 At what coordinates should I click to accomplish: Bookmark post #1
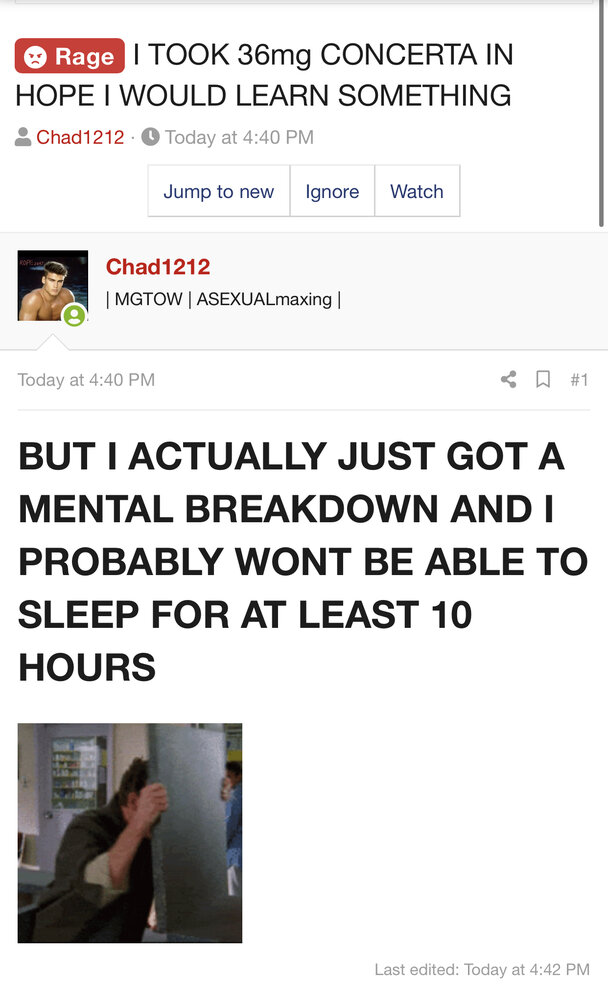pyautogui.click(x=543, y=379)
